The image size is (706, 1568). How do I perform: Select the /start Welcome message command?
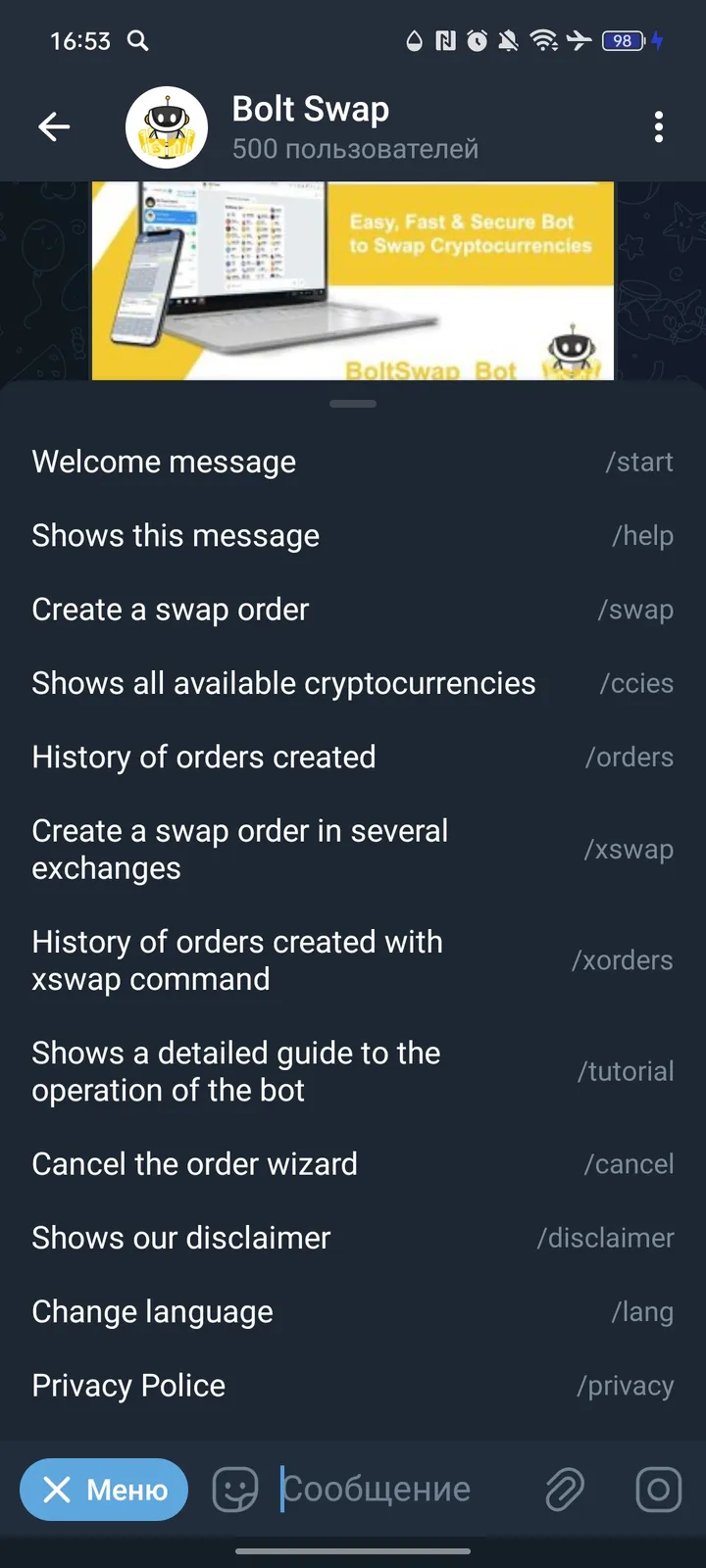tap(353, 462)
